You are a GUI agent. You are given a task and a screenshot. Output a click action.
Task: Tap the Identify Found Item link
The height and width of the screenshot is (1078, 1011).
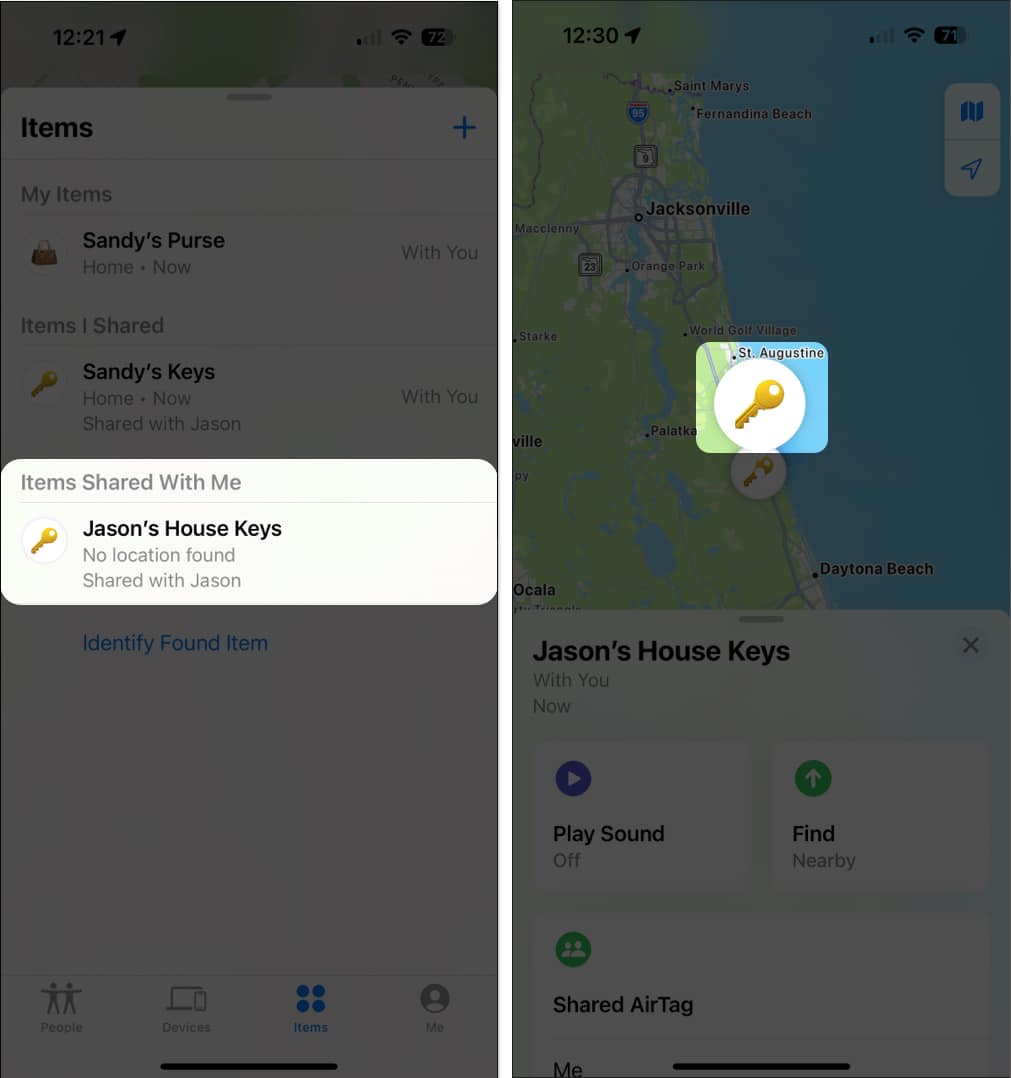click(x=175, y=643)
